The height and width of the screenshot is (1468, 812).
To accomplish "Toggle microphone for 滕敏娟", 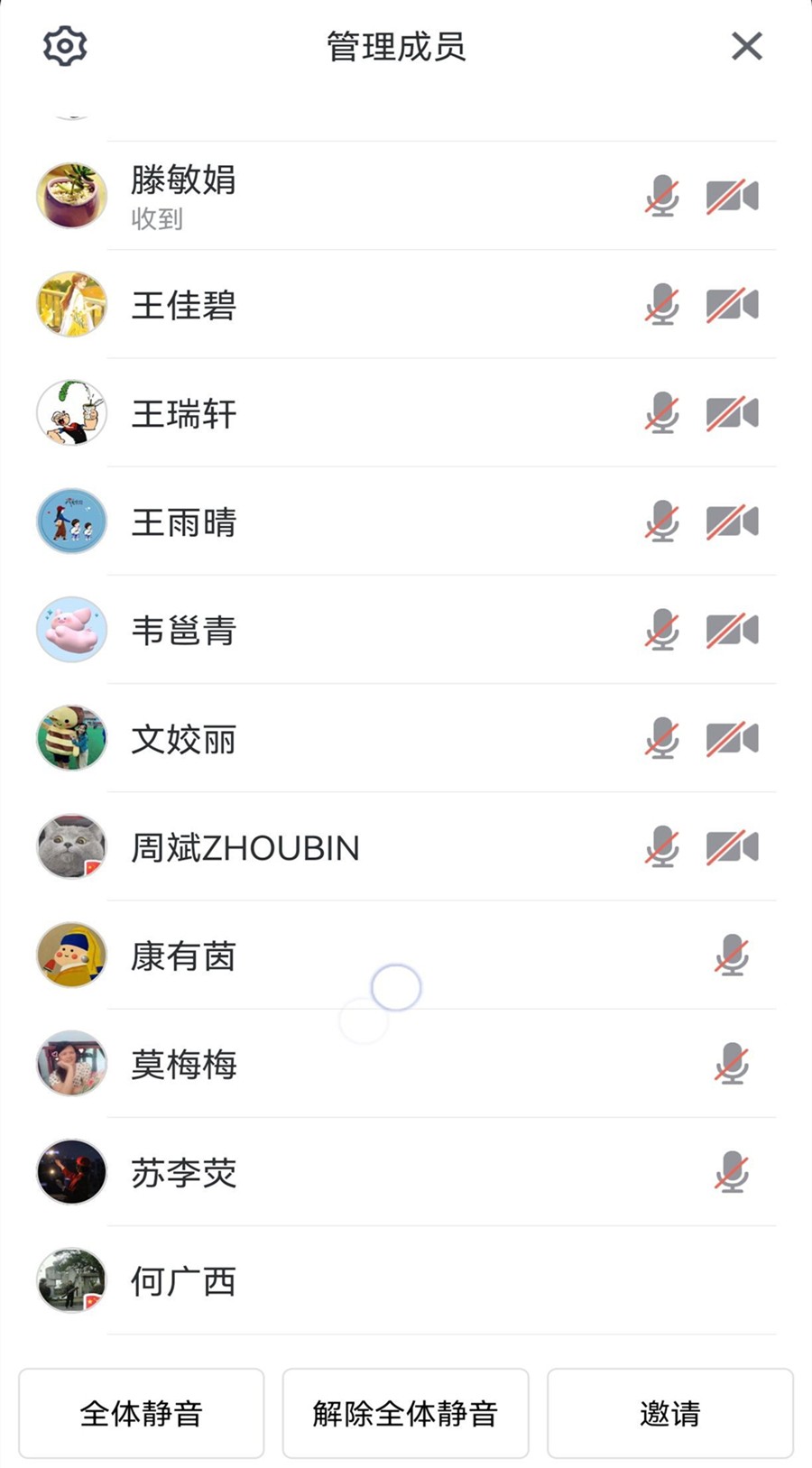I will click(x=662, y=196).
